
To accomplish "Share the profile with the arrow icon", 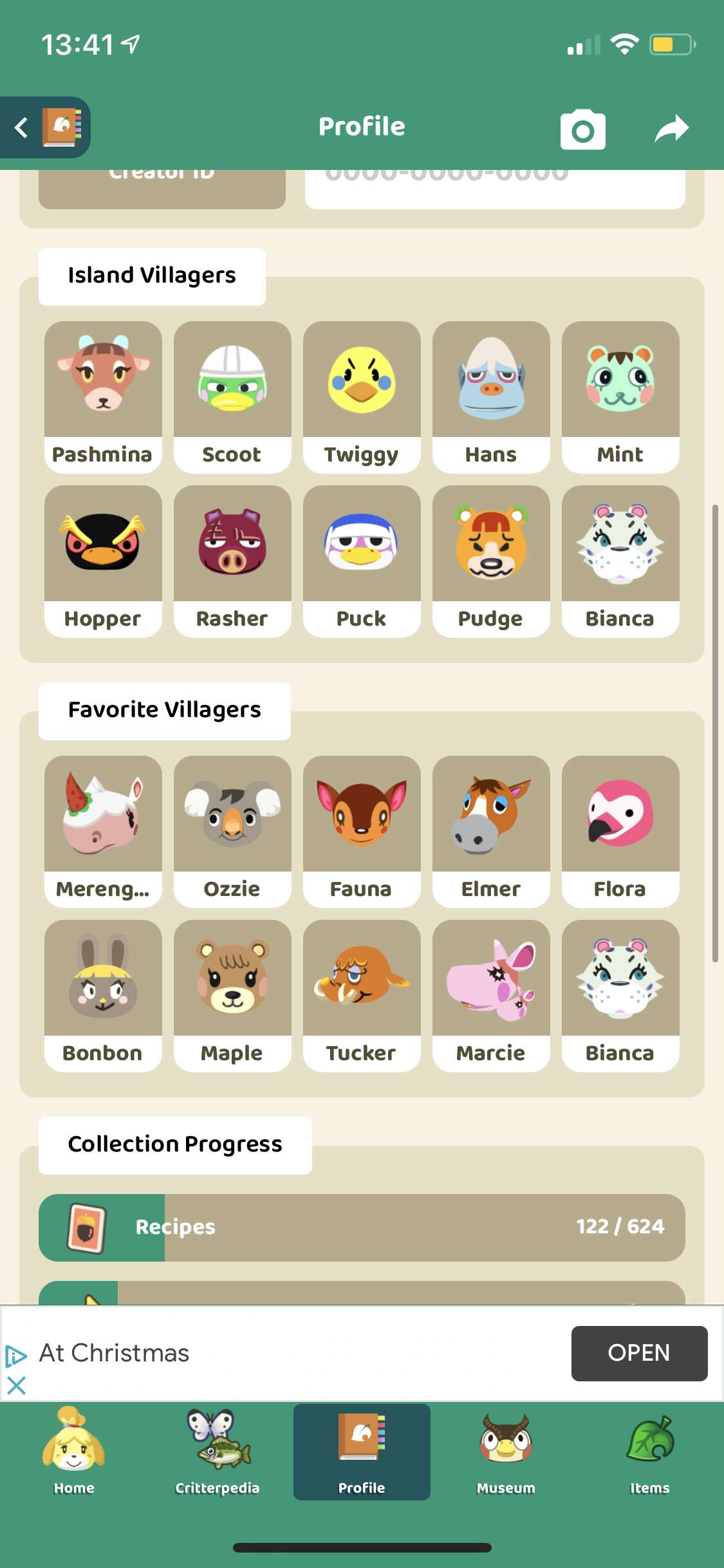I will pyautogui.click(x=671, y=127).
